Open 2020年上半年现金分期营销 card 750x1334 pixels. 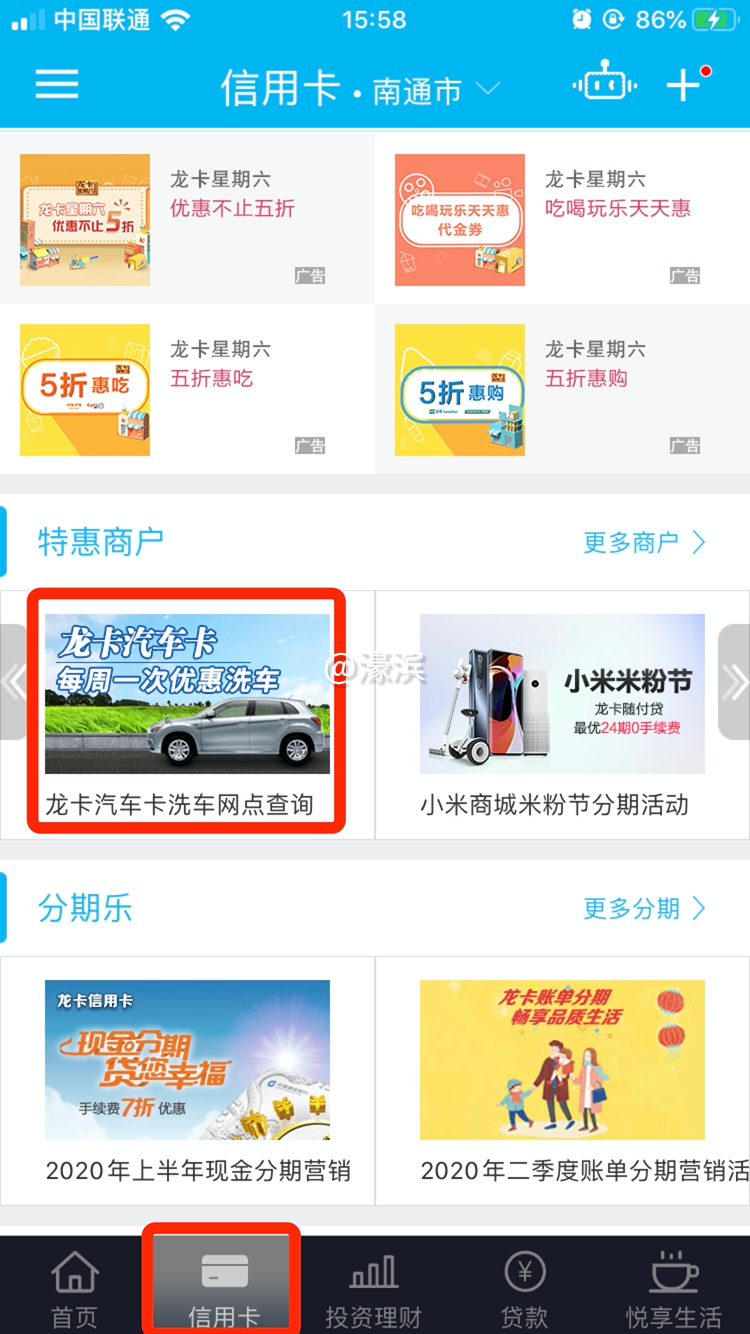click(x=187, y=1080)
